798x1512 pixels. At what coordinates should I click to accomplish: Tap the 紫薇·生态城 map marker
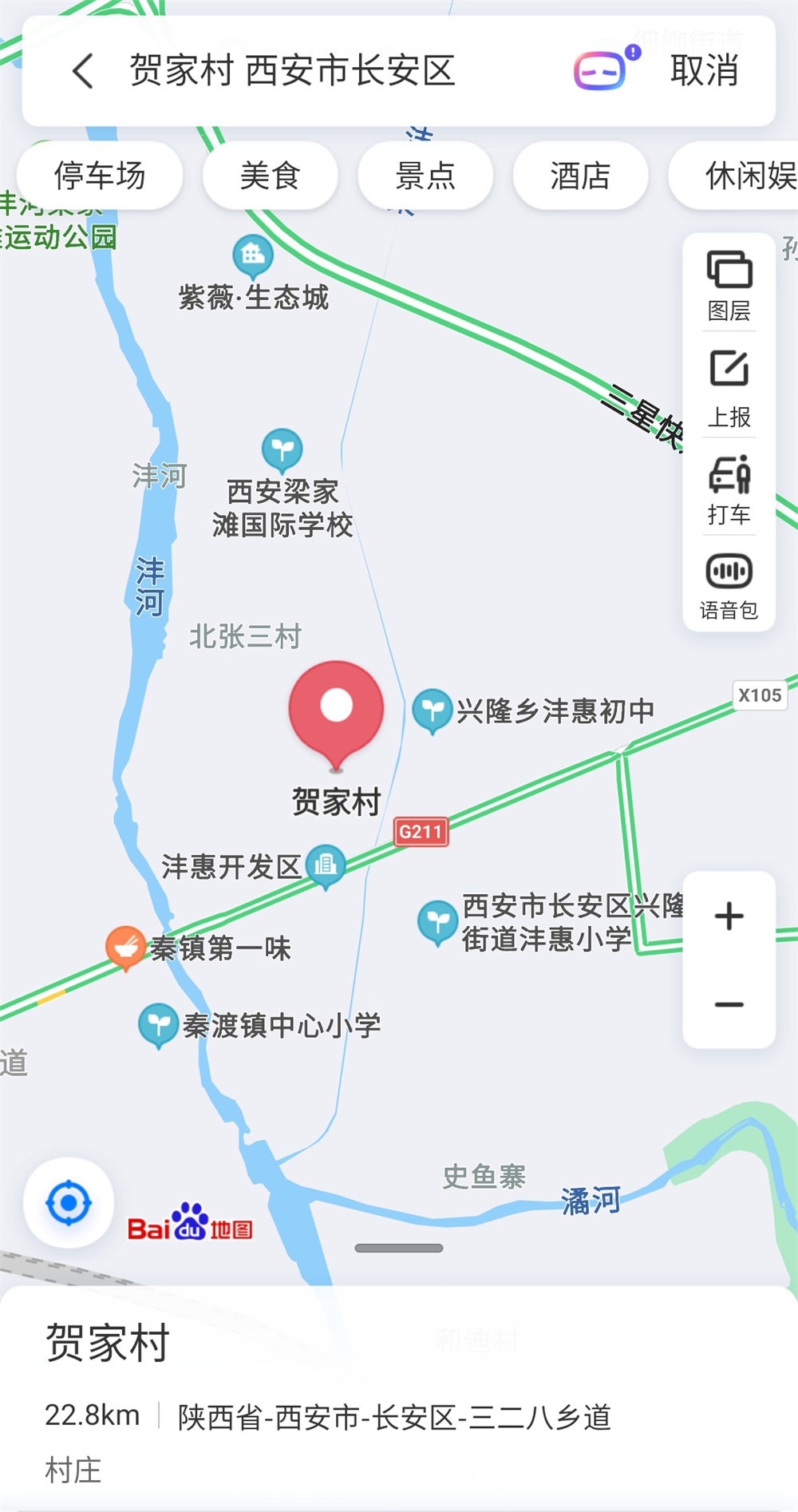point(253,255)
